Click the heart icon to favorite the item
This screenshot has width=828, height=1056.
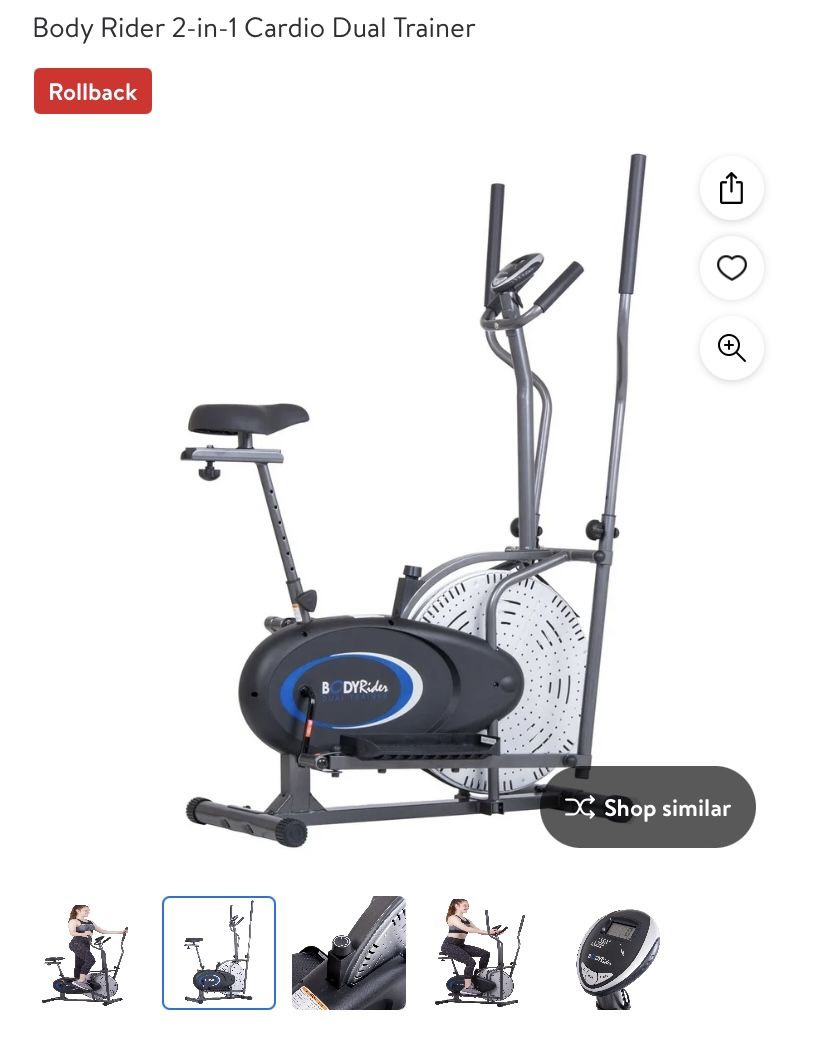coord(731,268)
